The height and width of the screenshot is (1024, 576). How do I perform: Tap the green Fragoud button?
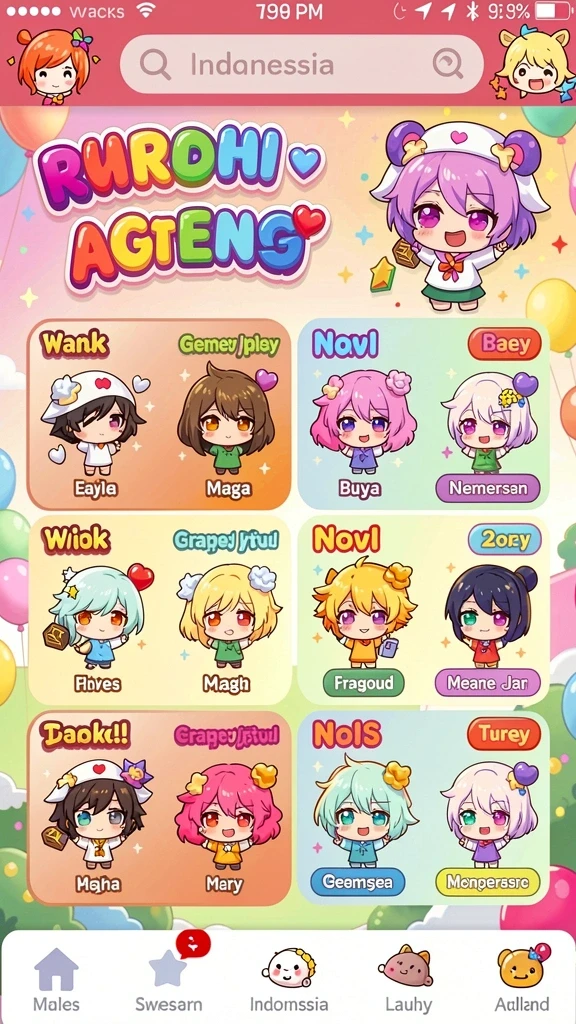point(364,683)
